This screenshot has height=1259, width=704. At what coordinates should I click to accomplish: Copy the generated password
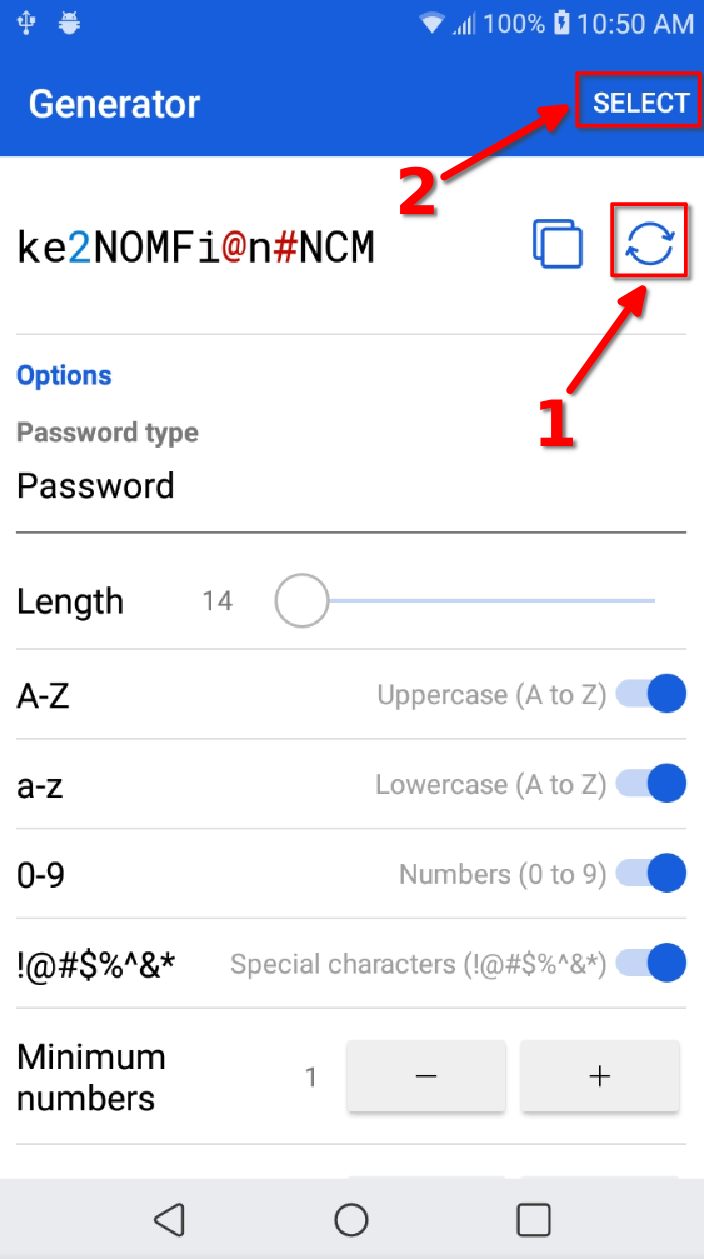click(x=558, y=243)
